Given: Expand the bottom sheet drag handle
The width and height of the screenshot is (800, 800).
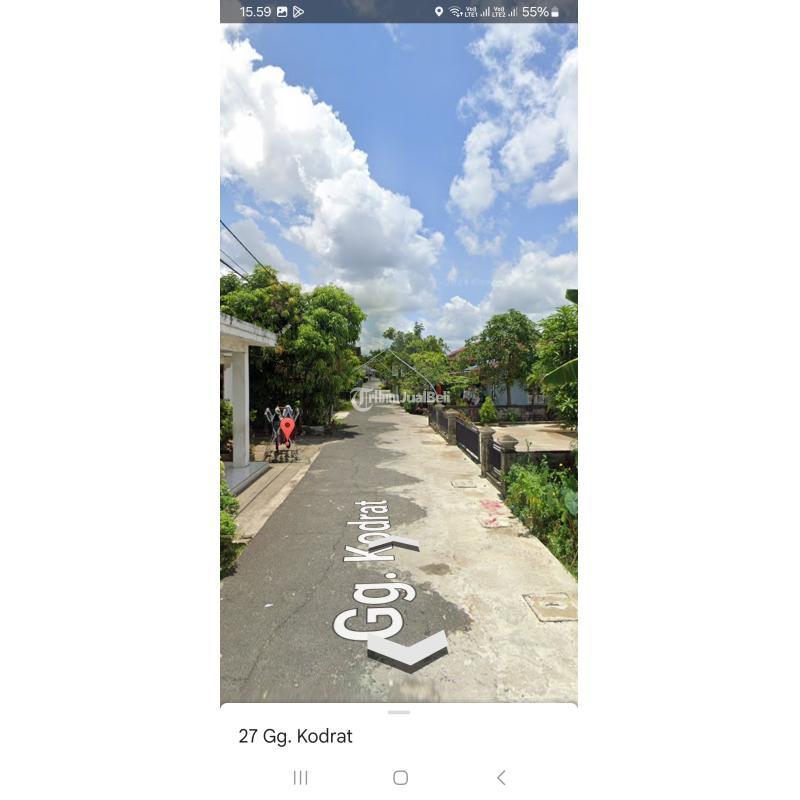Looking at the screenshot, I should tap(399, 712).
